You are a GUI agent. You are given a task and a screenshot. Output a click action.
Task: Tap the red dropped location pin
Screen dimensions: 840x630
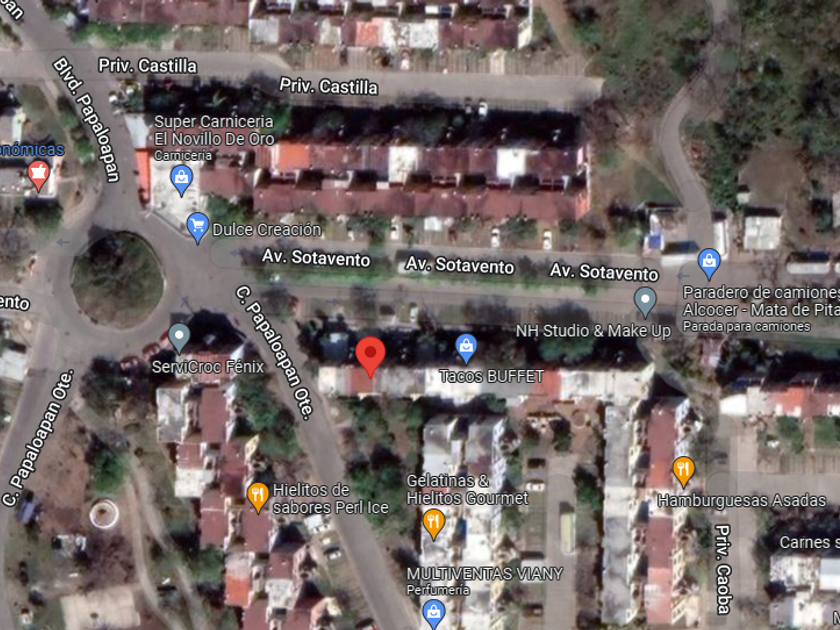click(x=370, y=356)
